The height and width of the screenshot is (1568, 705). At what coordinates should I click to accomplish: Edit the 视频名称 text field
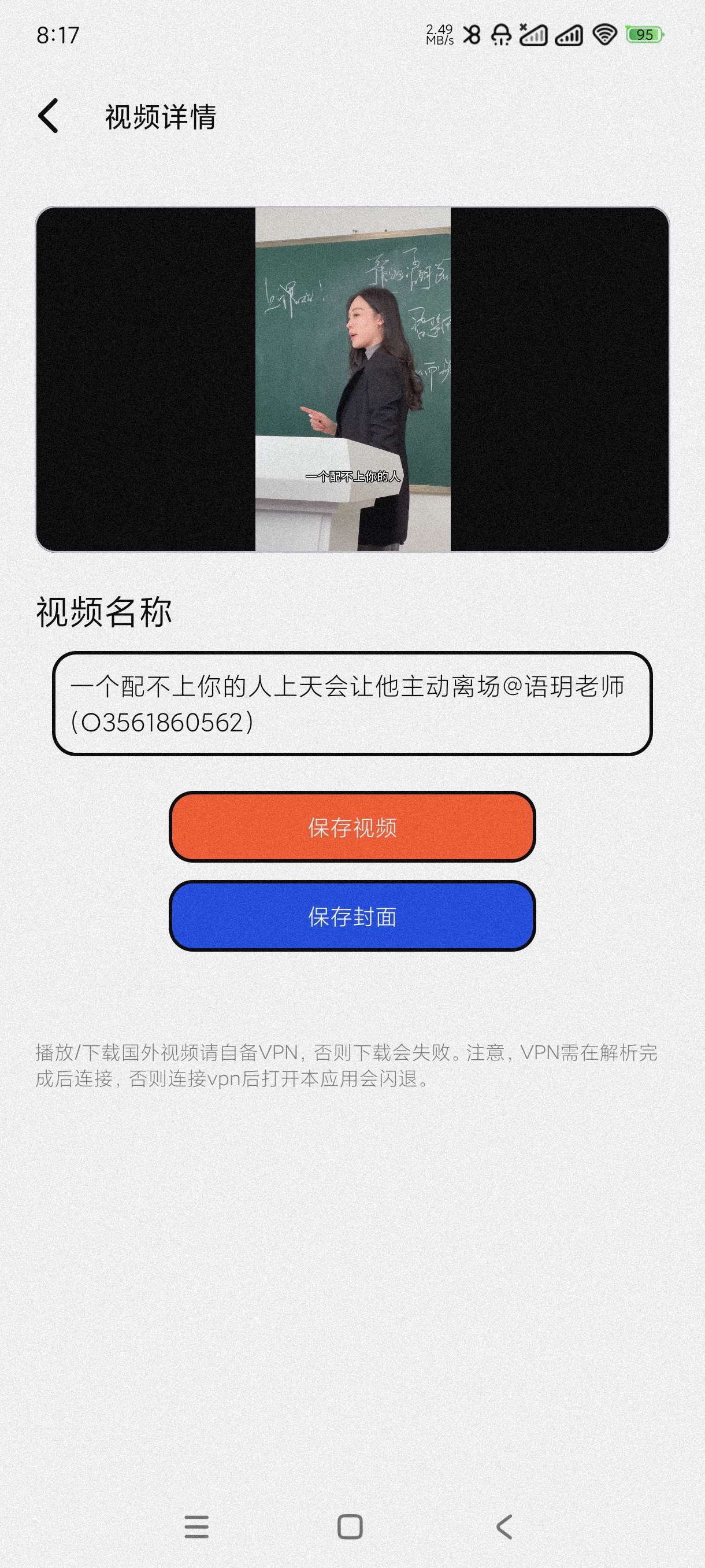pyautogui.click(x=352, y=704)
